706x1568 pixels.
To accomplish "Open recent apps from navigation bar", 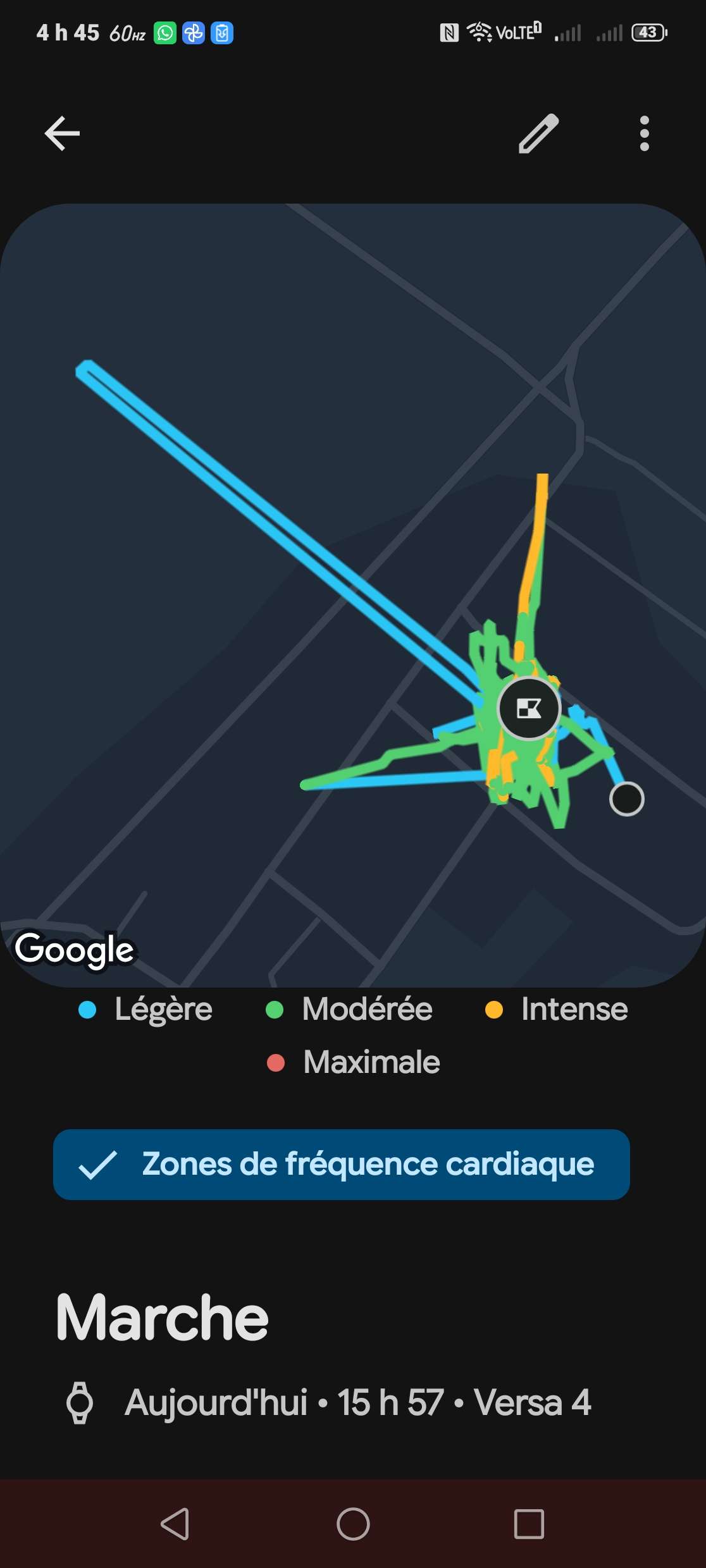I will [529, 1524].
